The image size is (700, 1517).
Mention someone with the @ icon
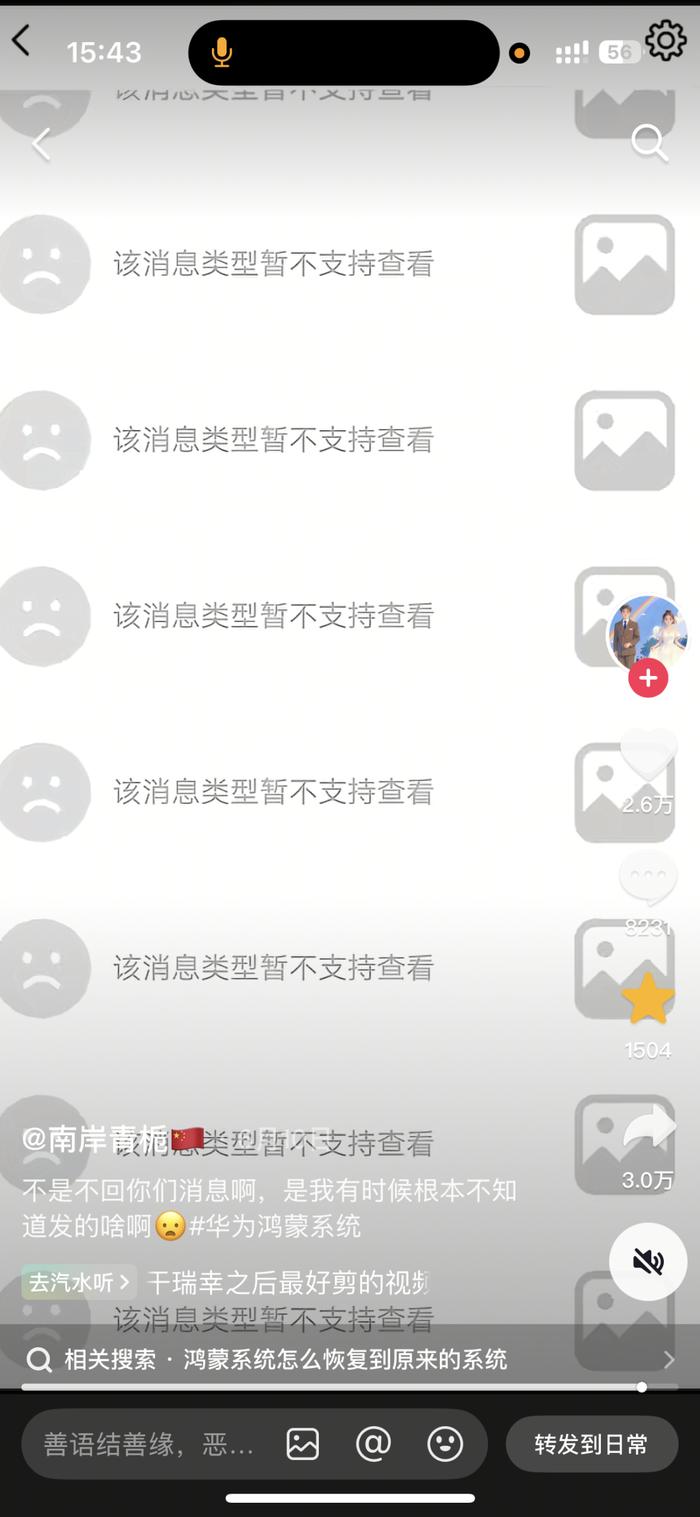pyautogui.click(x=373, y=1444)
